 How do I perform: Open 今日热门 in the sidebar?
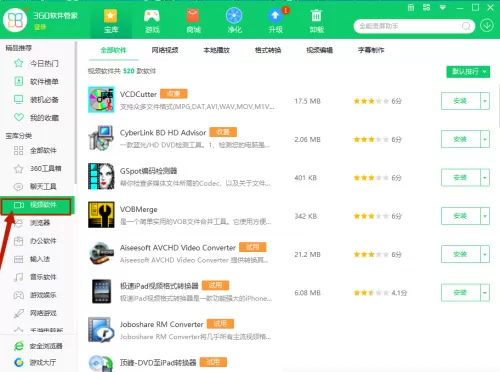(x=37, y=63)
